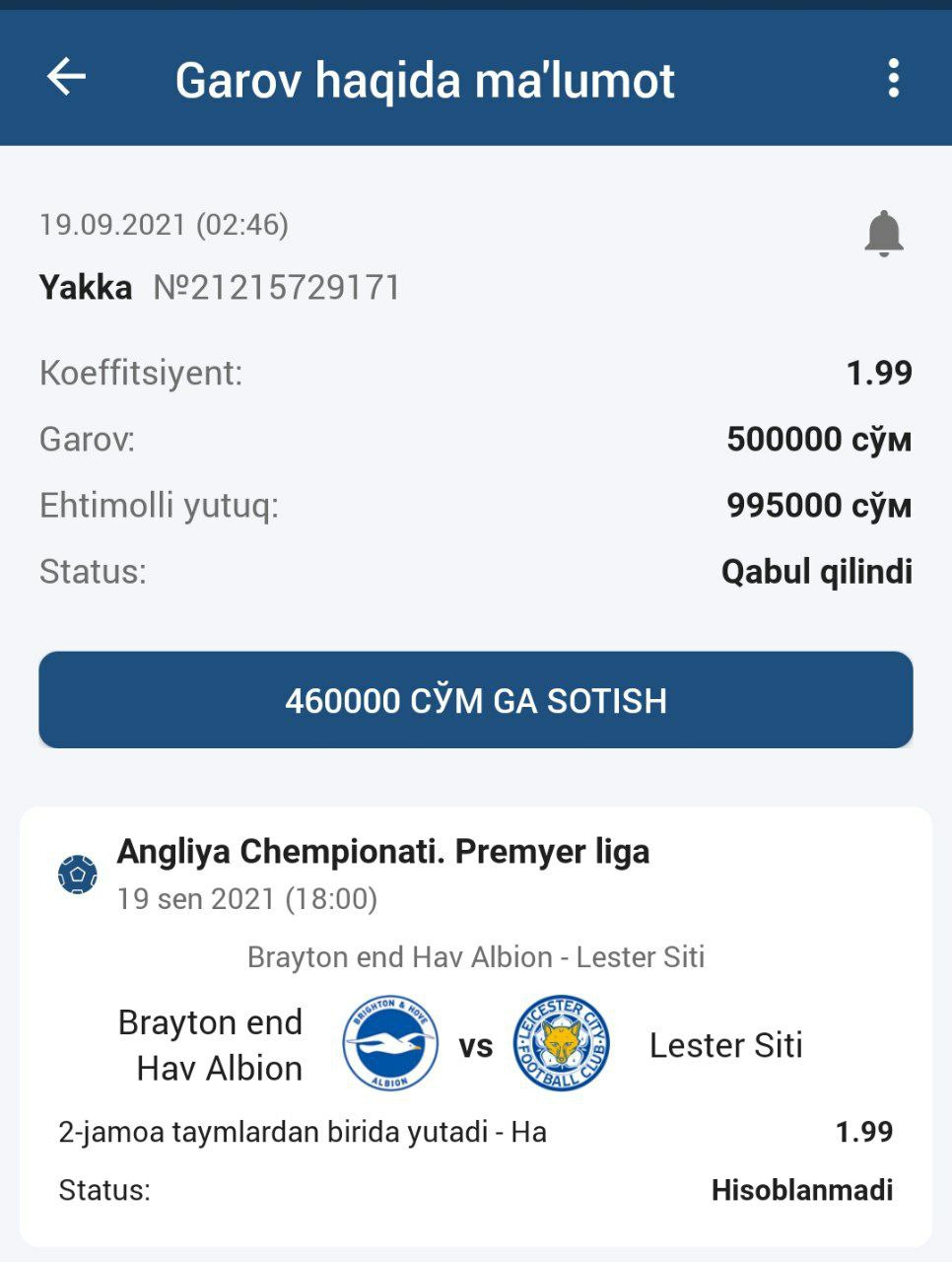Toggle bet notifications with the bell
This screenshot has width=952, height=1262.
(883, 234)
